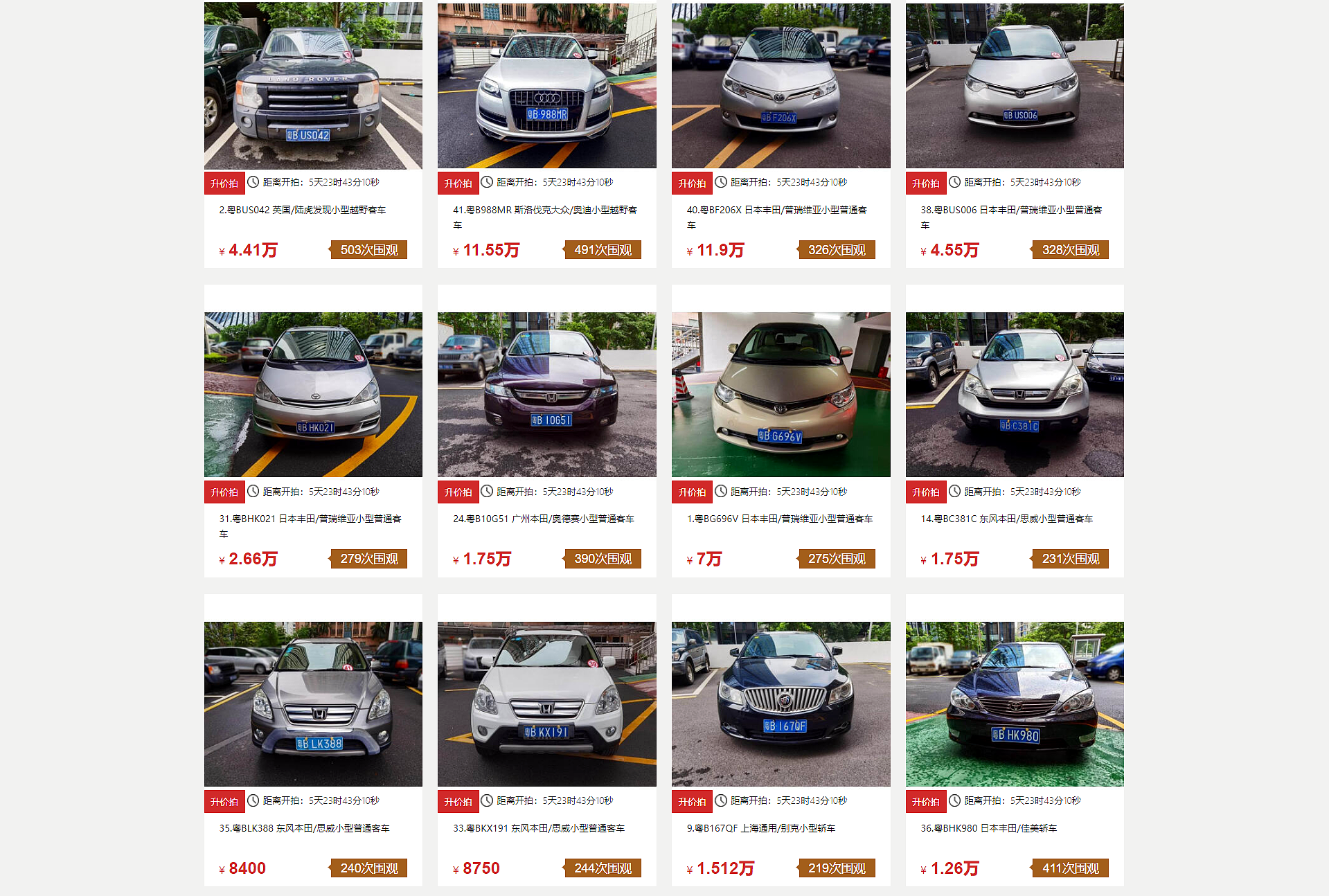Open the 粤B167QF Buick sedan listing
The width and height of the screenshot is (1329, 896).
[x=781, y=704]
